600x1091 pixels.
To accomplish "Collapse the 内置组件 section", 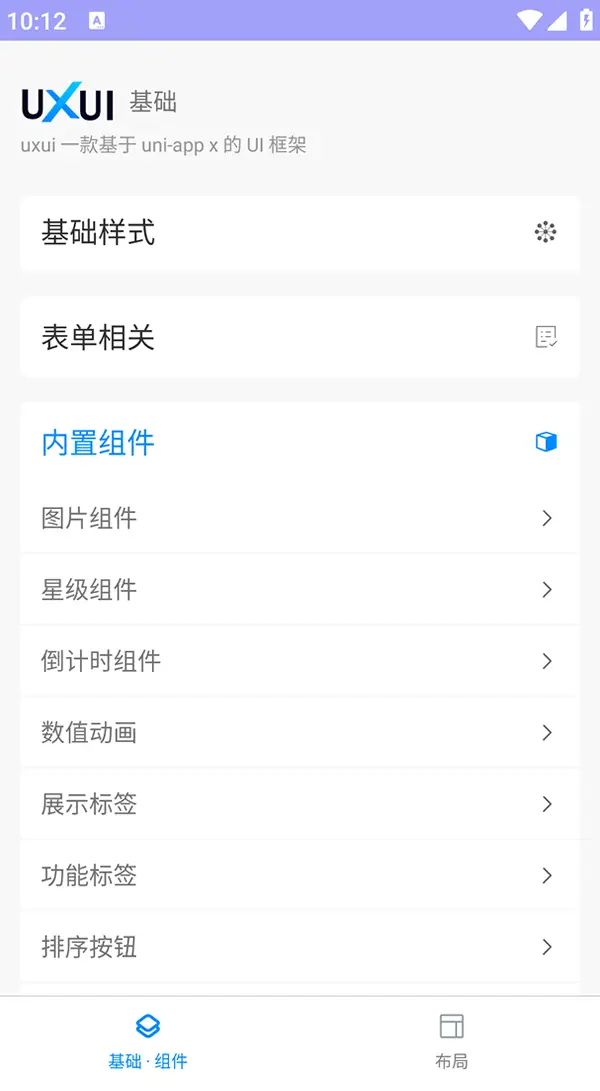I will point(299,443).
